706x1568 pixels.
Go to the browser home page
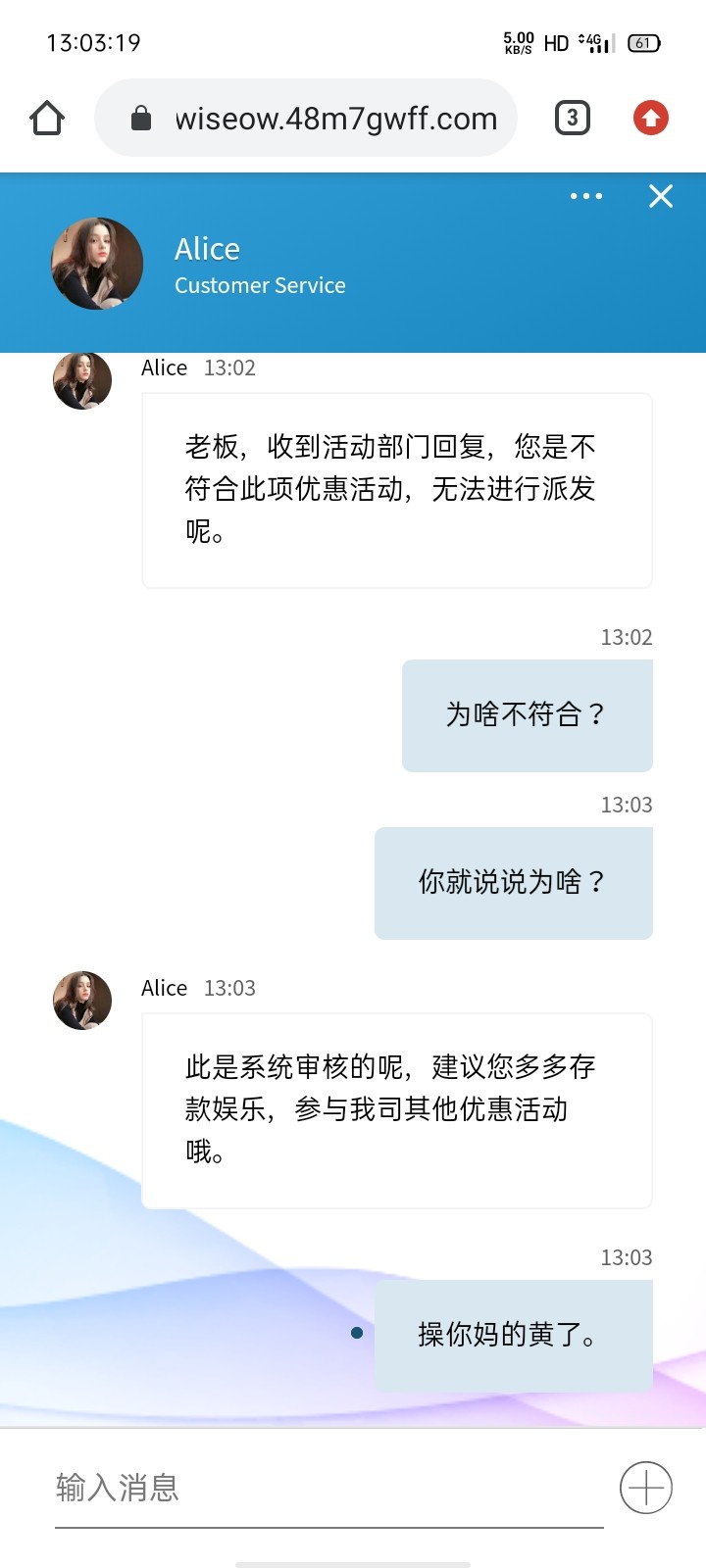[47, 119]
